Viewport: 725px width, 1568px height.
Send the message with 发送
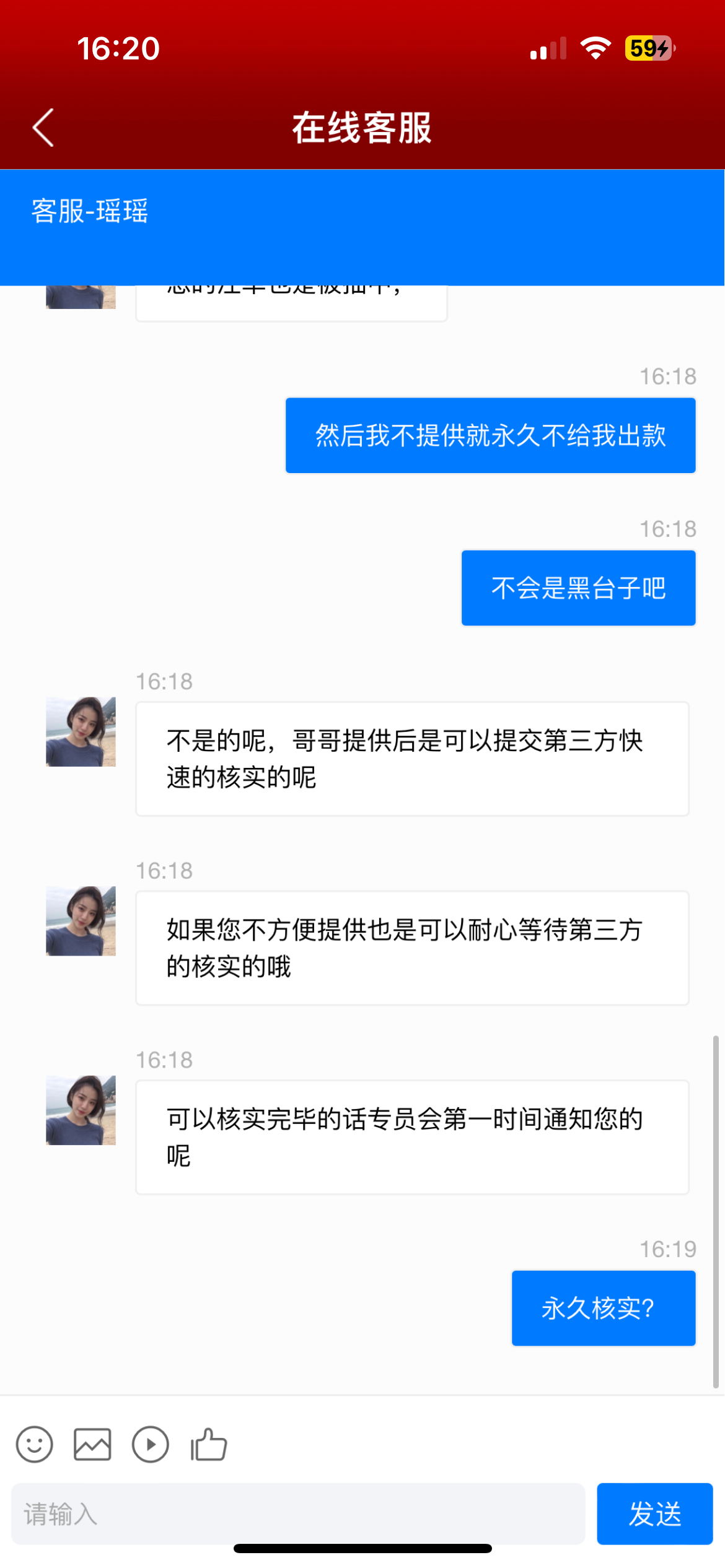[654, 1514]
